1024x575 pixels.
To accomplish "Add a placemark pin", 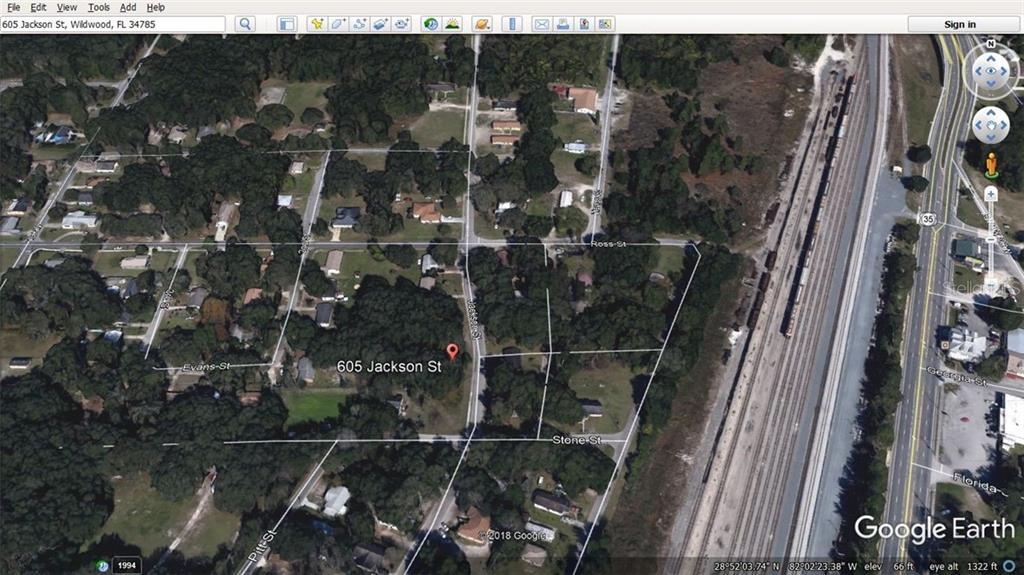I will pos(316,24).
